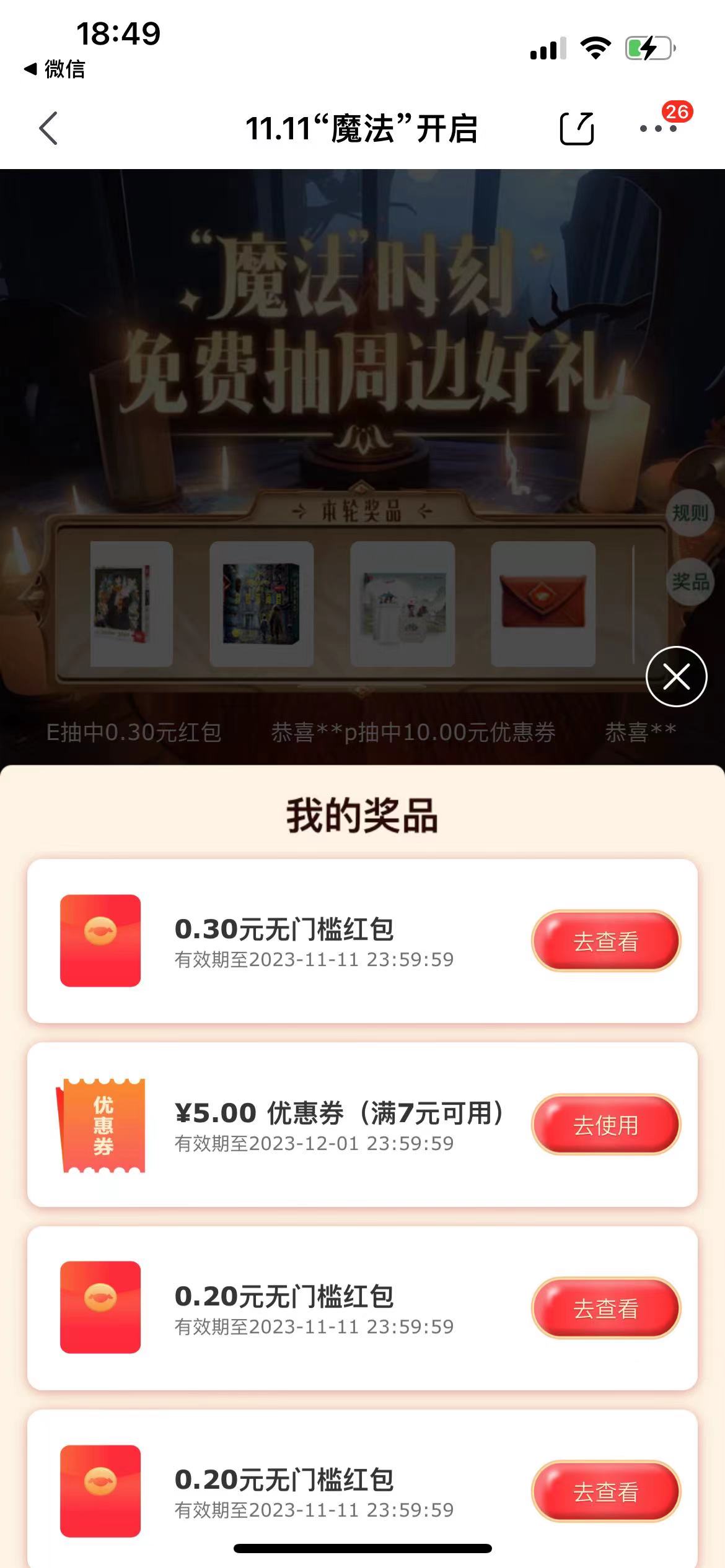Share this 11.11 event page
Image resolution: width=725 pixels, height=1568 pixels.
click(x=576, y=129)
